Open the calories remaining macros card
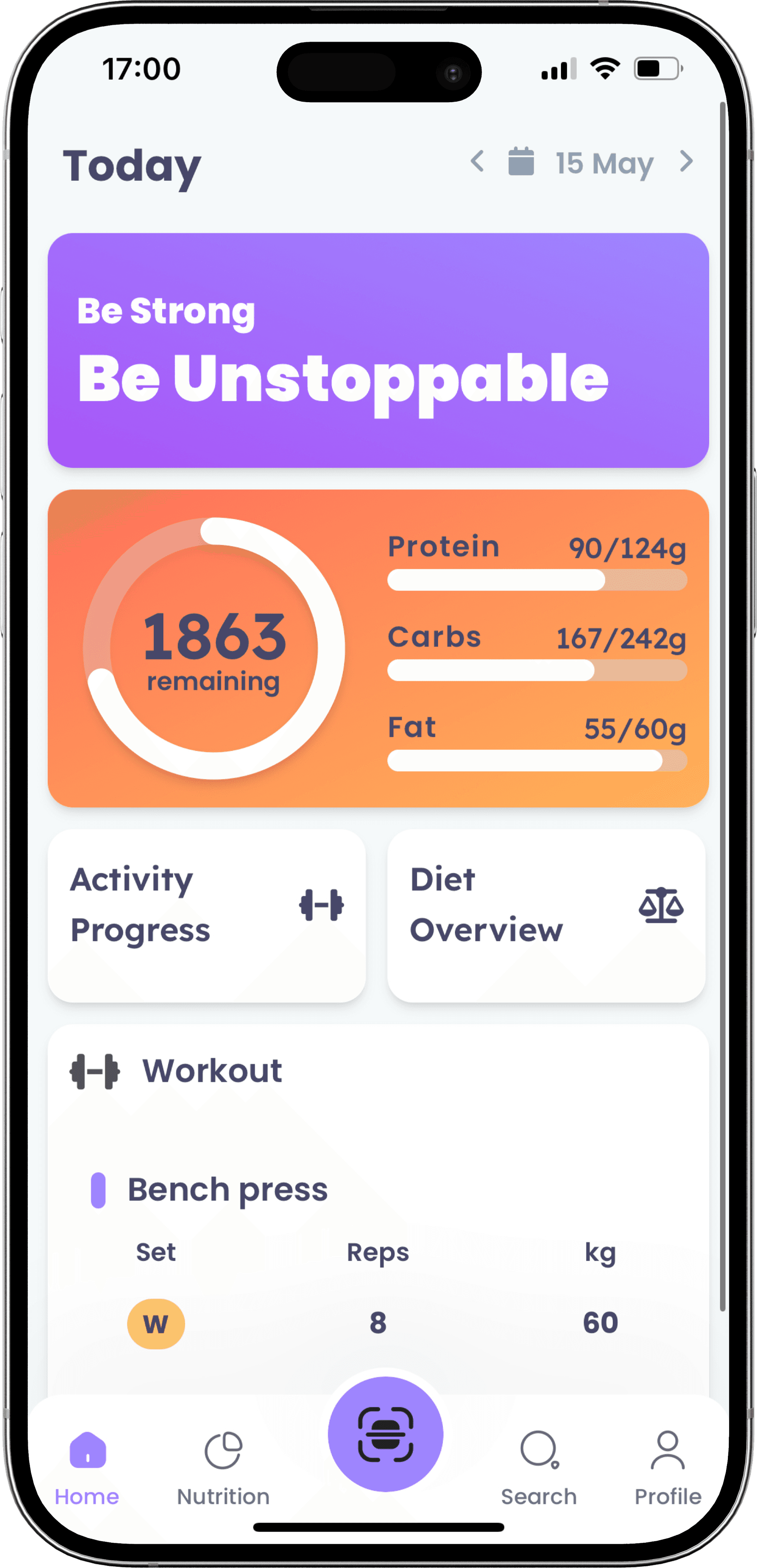The image size is (757, 1568). pos(378,648)
